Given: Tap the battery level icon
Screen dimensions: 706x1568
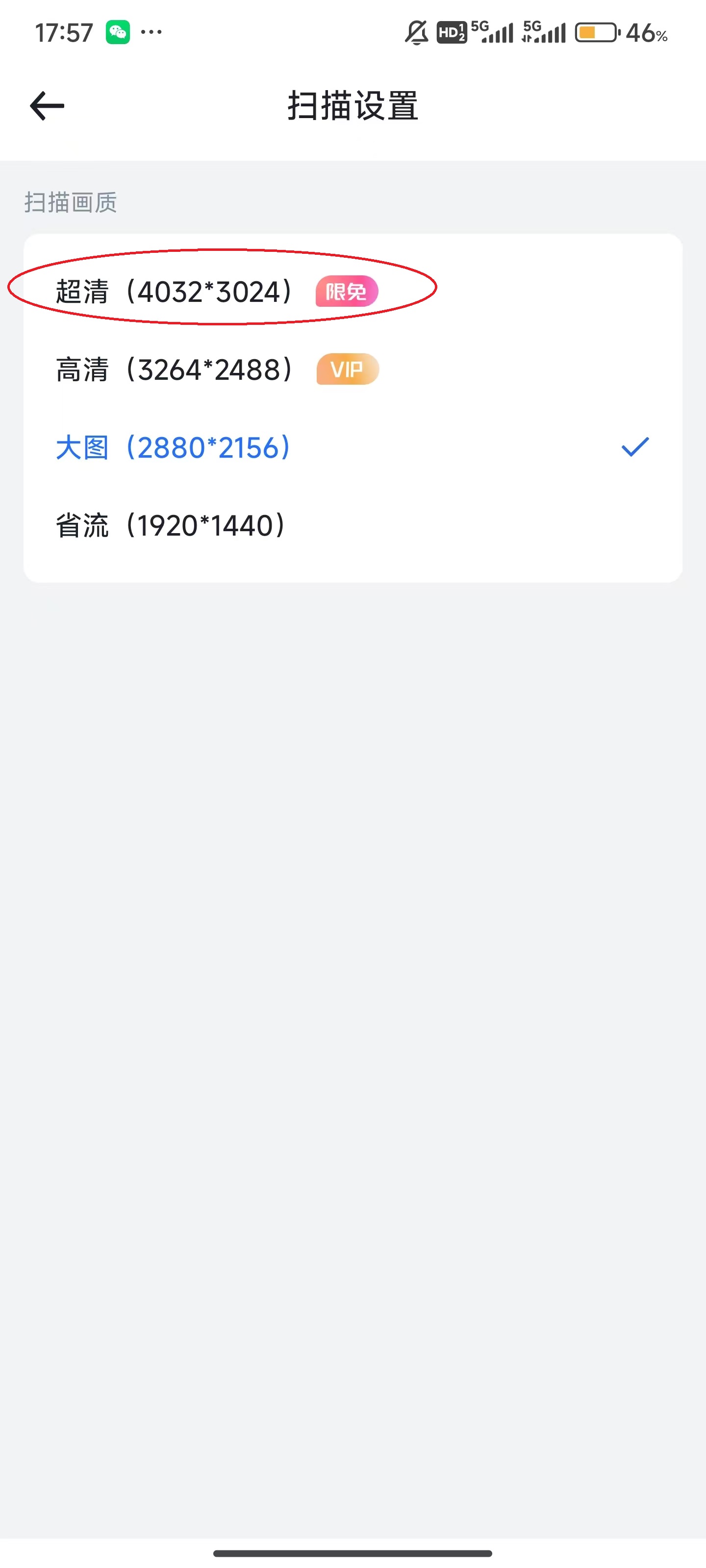Looking at the screenshot, I should coord(596,33).
